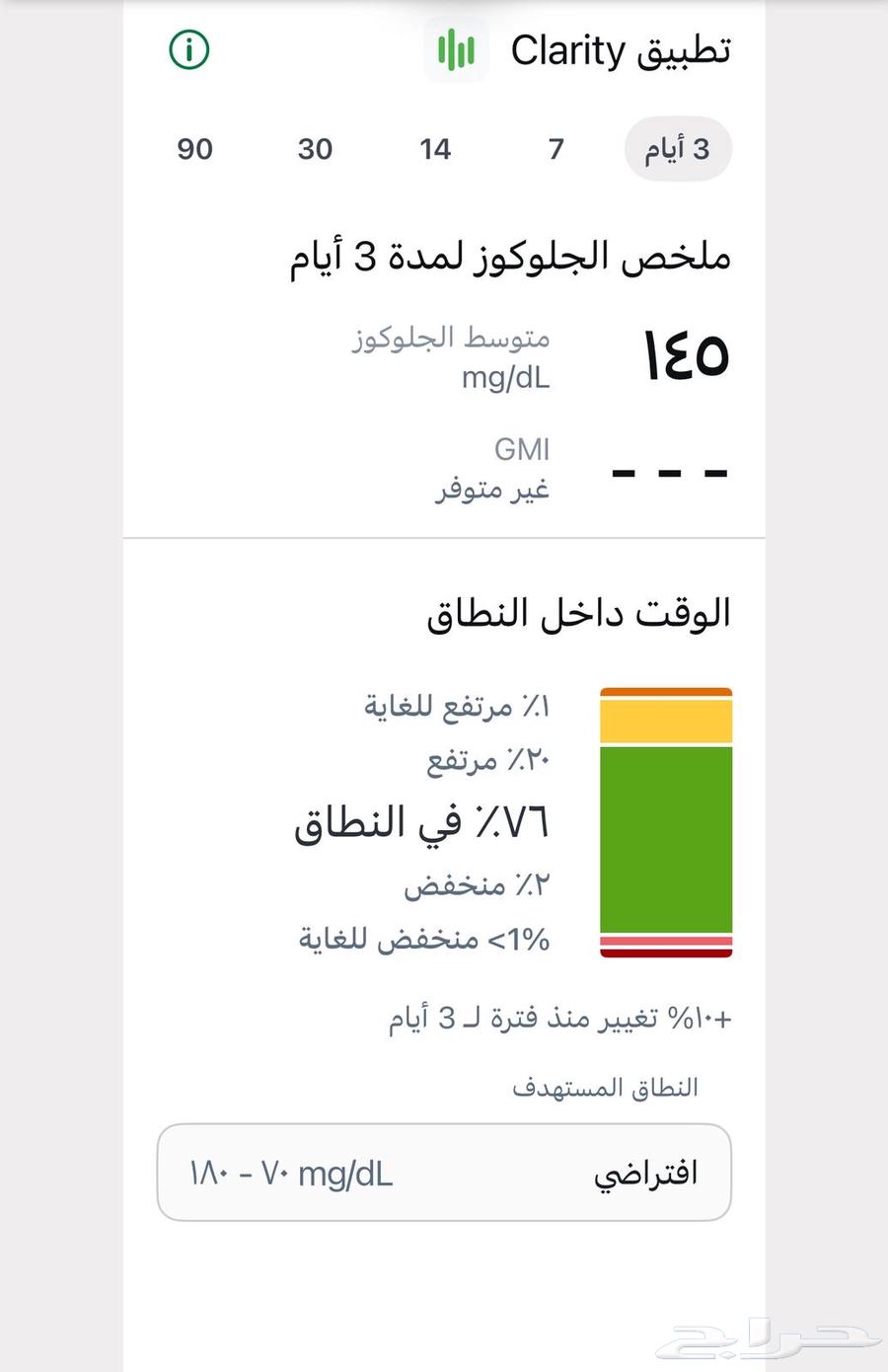Select the 14-day period option
Image resolution: width=888 pixels, height=1372 pixels.
(434, 149)
